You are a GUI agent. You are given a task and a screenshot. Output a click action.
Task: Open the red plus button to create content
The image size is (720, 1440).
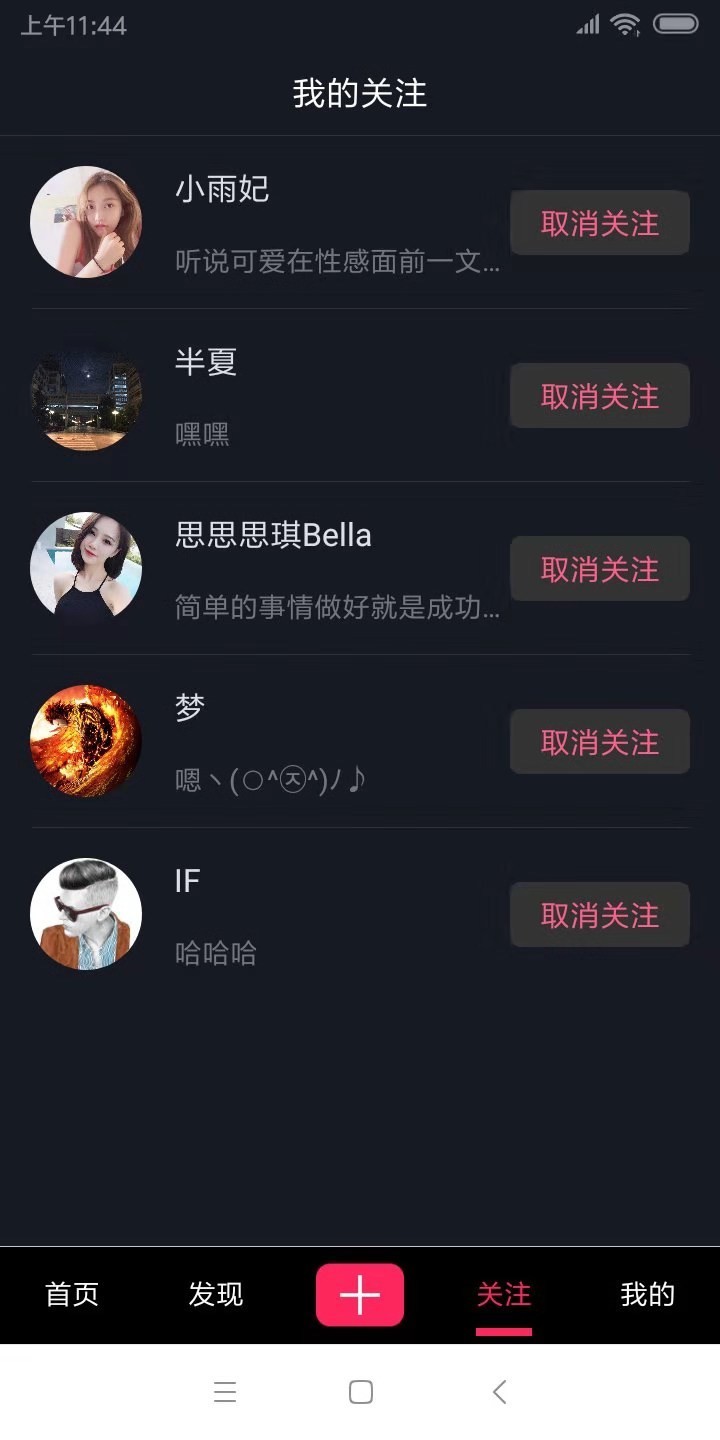360,1295
